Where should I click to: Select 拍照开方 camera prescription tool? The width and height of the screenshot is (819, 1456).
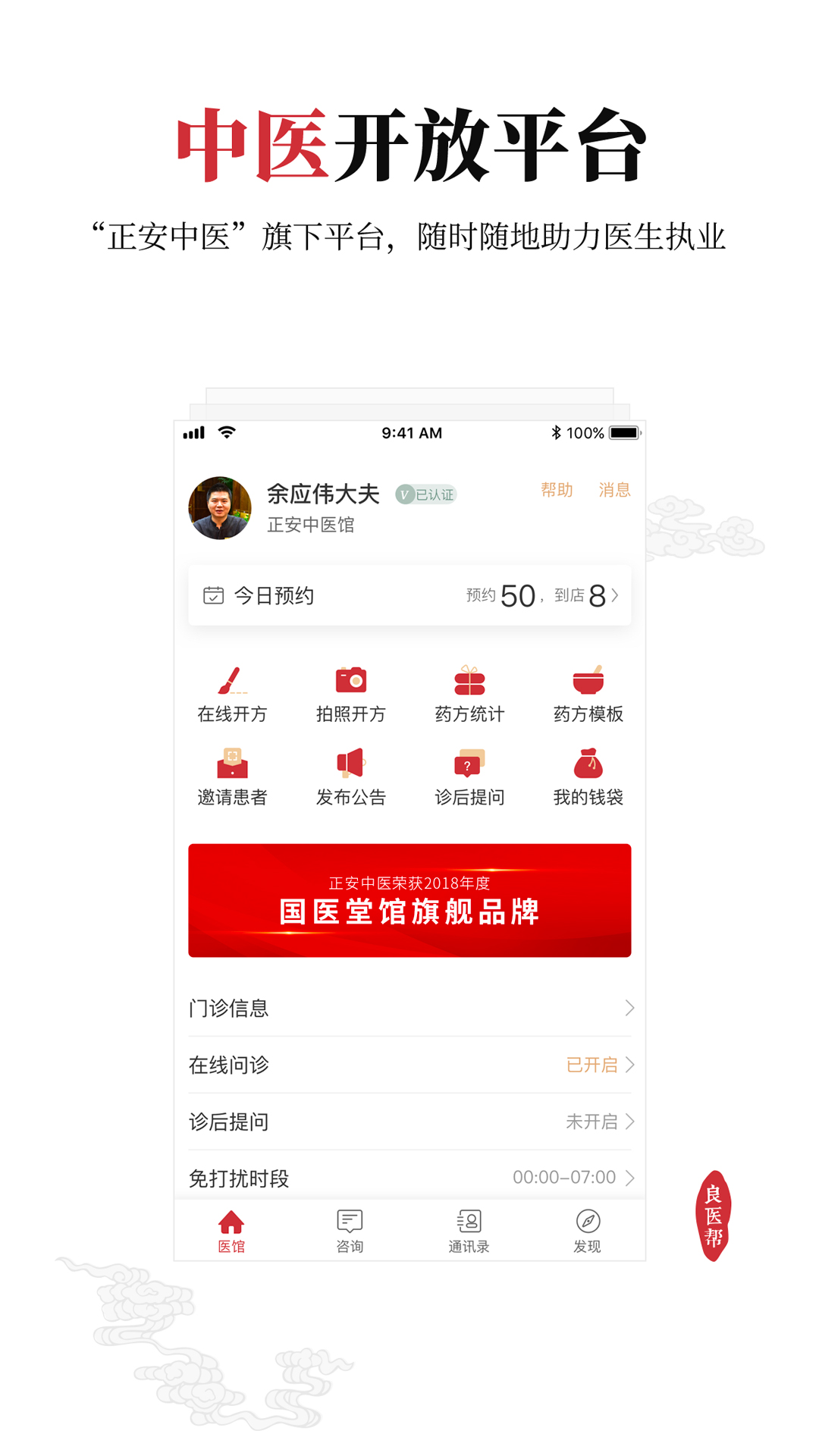[349, 692]
